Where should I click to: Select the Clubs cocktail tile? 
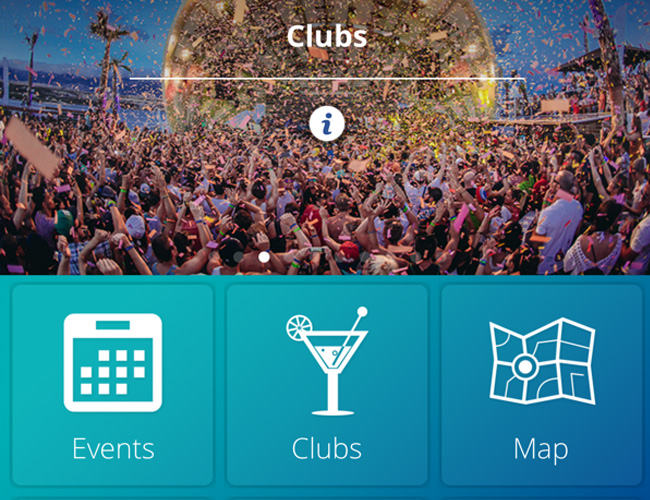327,385
